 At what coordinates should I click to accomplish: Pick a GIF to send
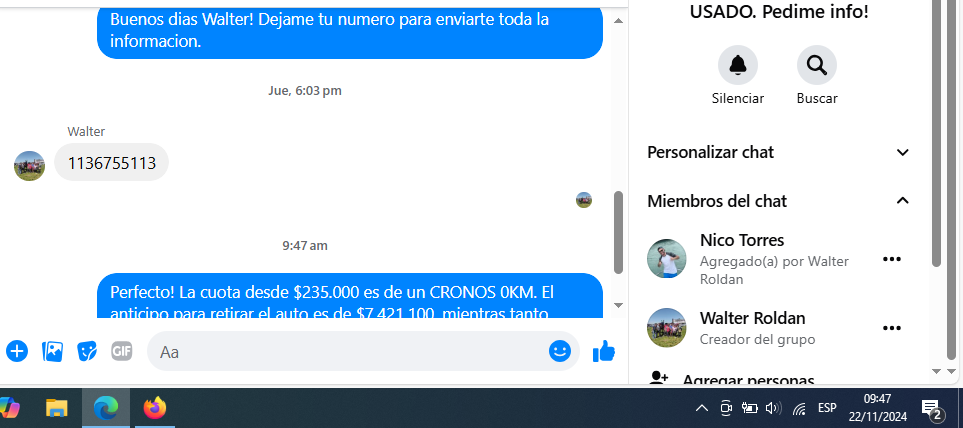[x=121, y=351]
